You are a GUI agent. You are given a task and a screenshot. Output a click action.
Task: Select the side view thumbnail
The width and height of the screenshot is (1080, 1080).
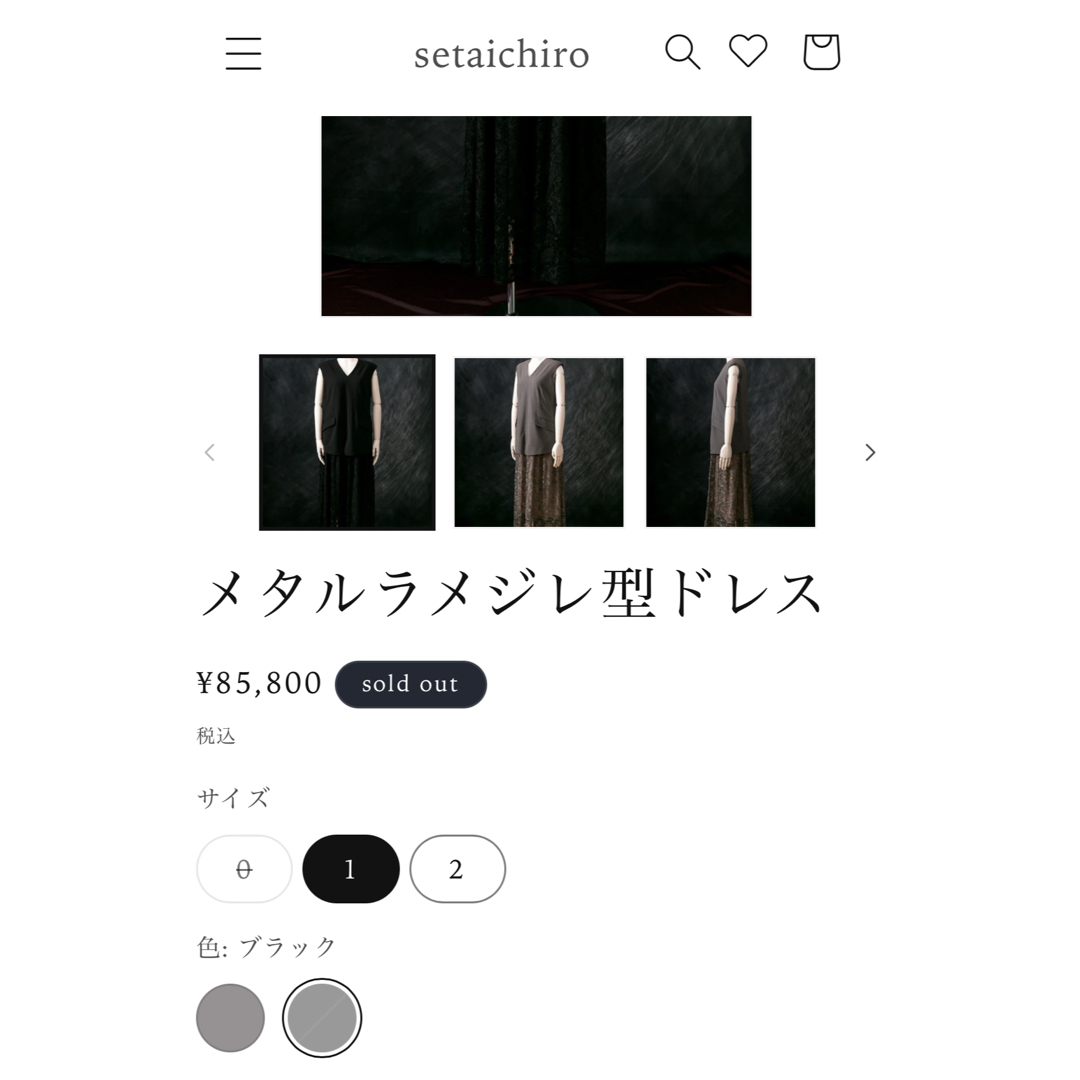731,442
